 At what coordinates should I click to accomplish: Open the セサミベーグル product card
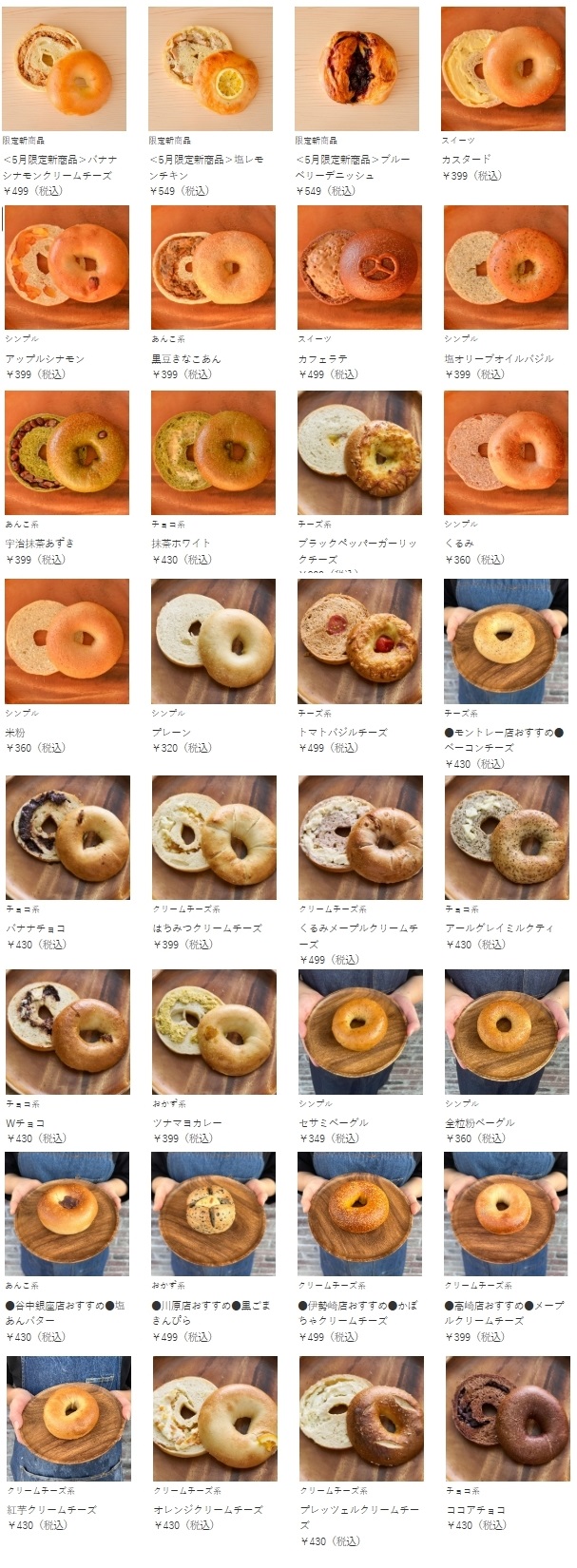click(360, 1032)
